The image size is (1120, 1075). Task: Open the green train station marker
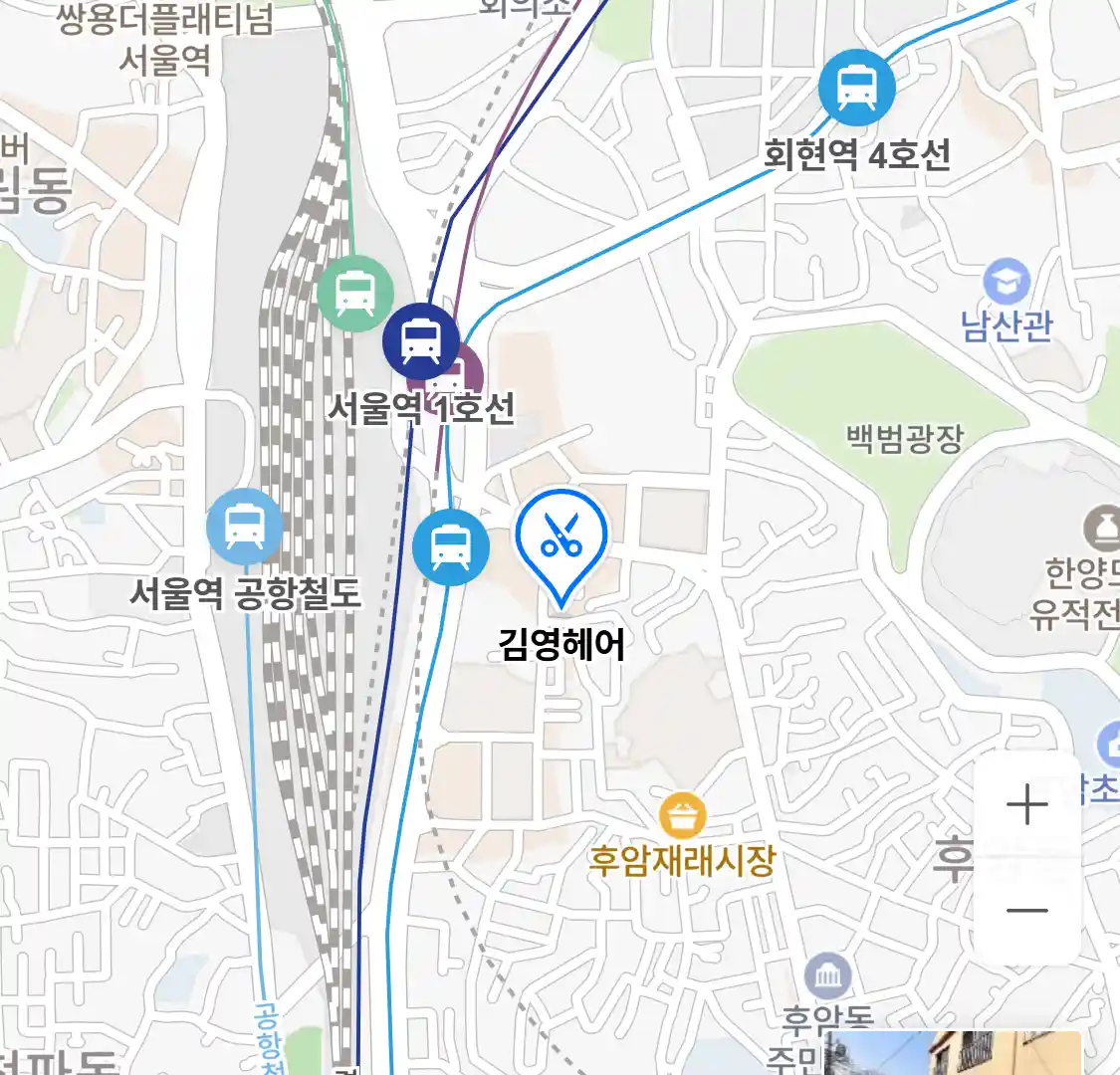[x=354, y=293]
